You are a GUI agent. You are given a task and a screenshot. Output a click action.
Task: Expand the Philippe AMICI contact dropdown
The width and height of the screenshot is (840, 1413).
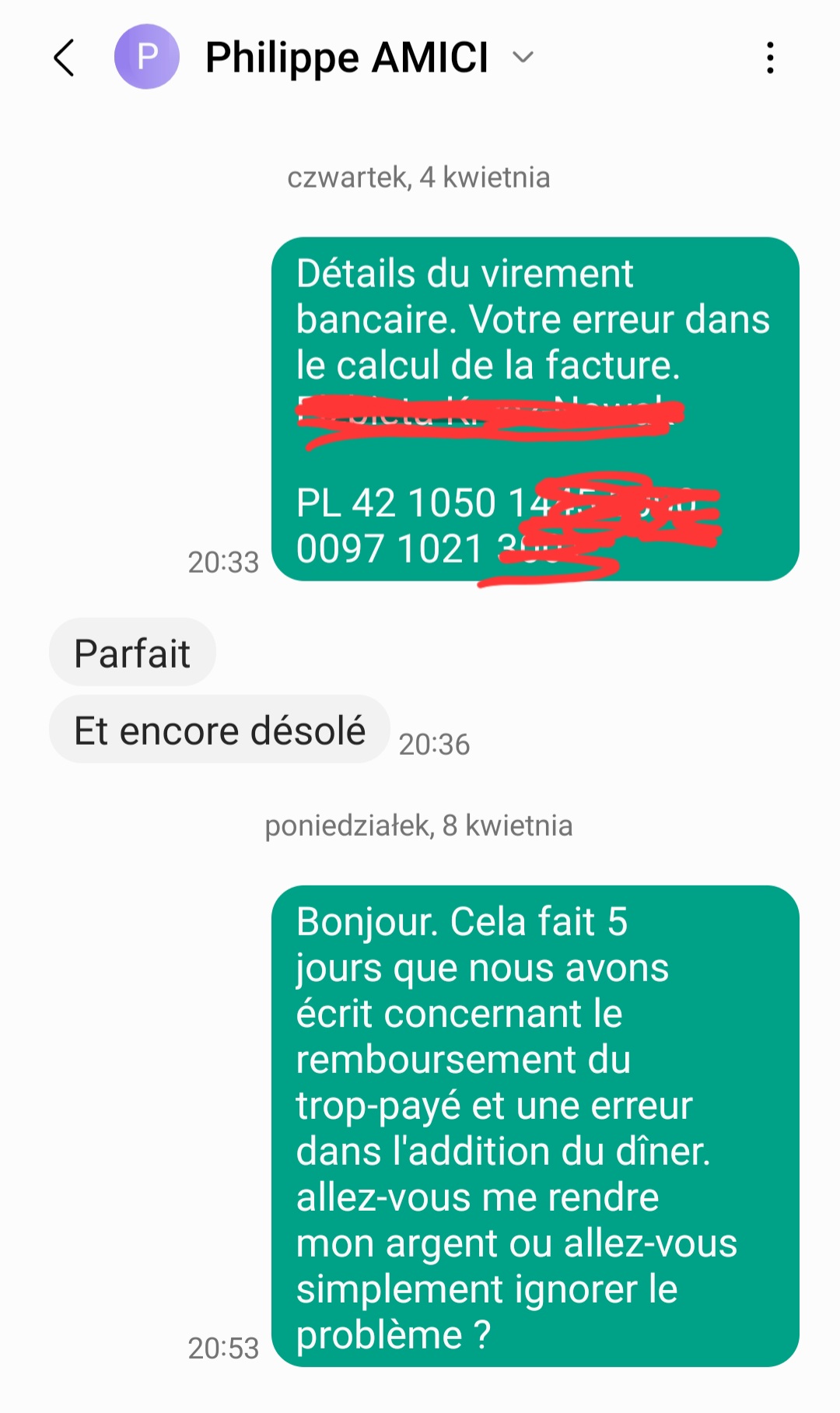(523, 57)
